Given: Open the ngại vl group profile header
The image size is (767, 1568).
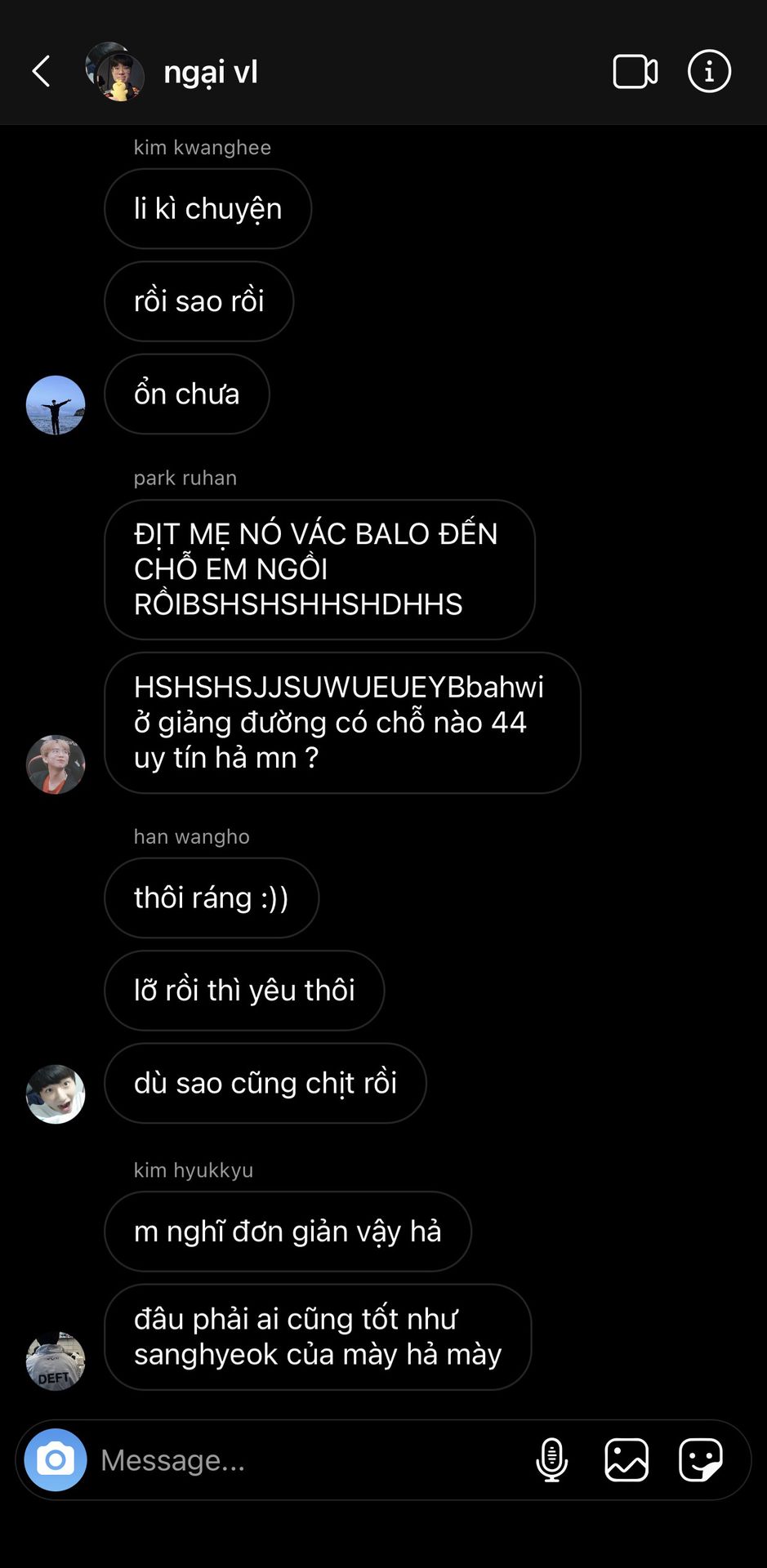Looking at the screenshot, I should 210,72.
